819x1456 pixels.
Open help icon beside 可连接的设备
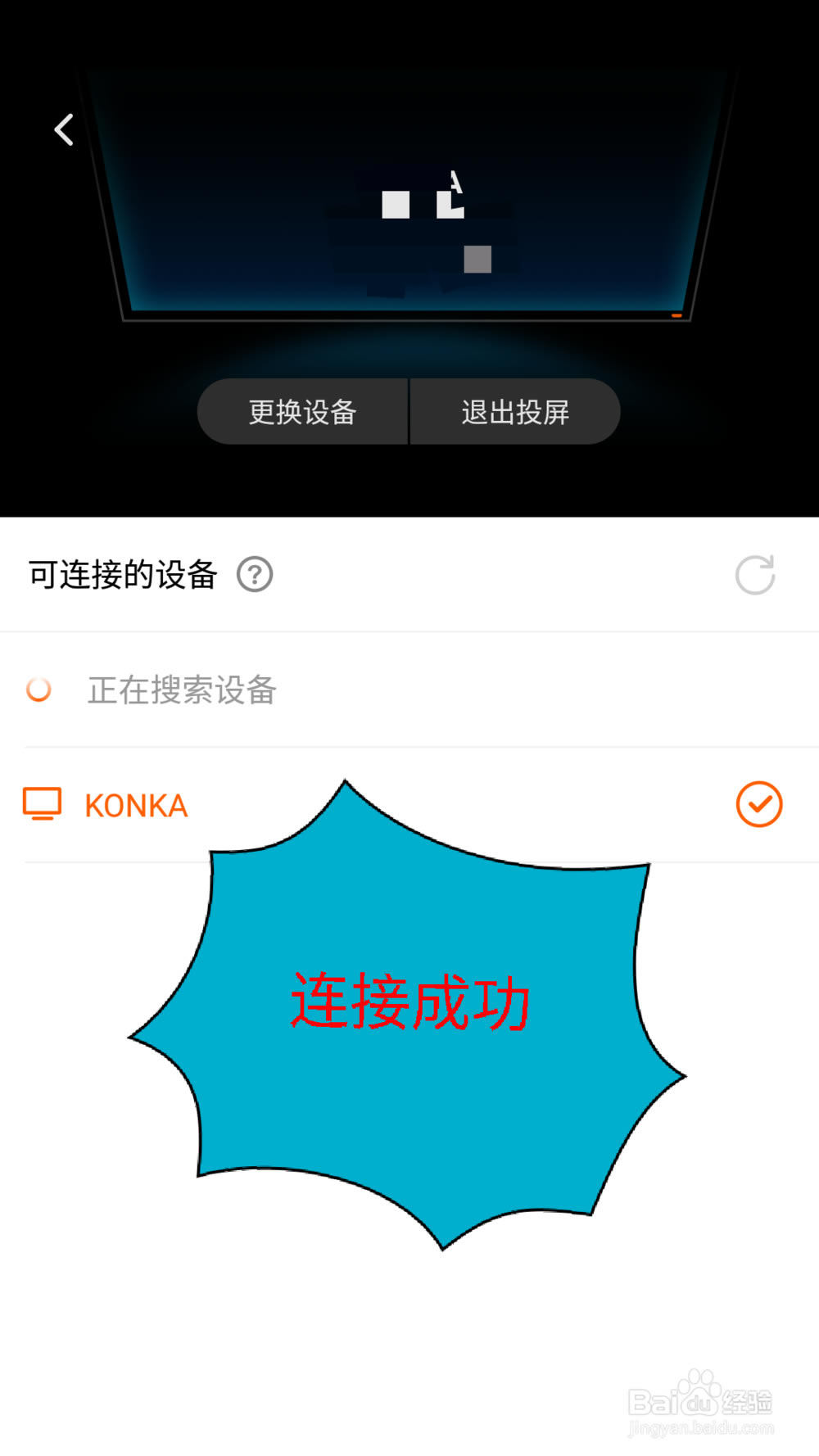coord(255,575)
